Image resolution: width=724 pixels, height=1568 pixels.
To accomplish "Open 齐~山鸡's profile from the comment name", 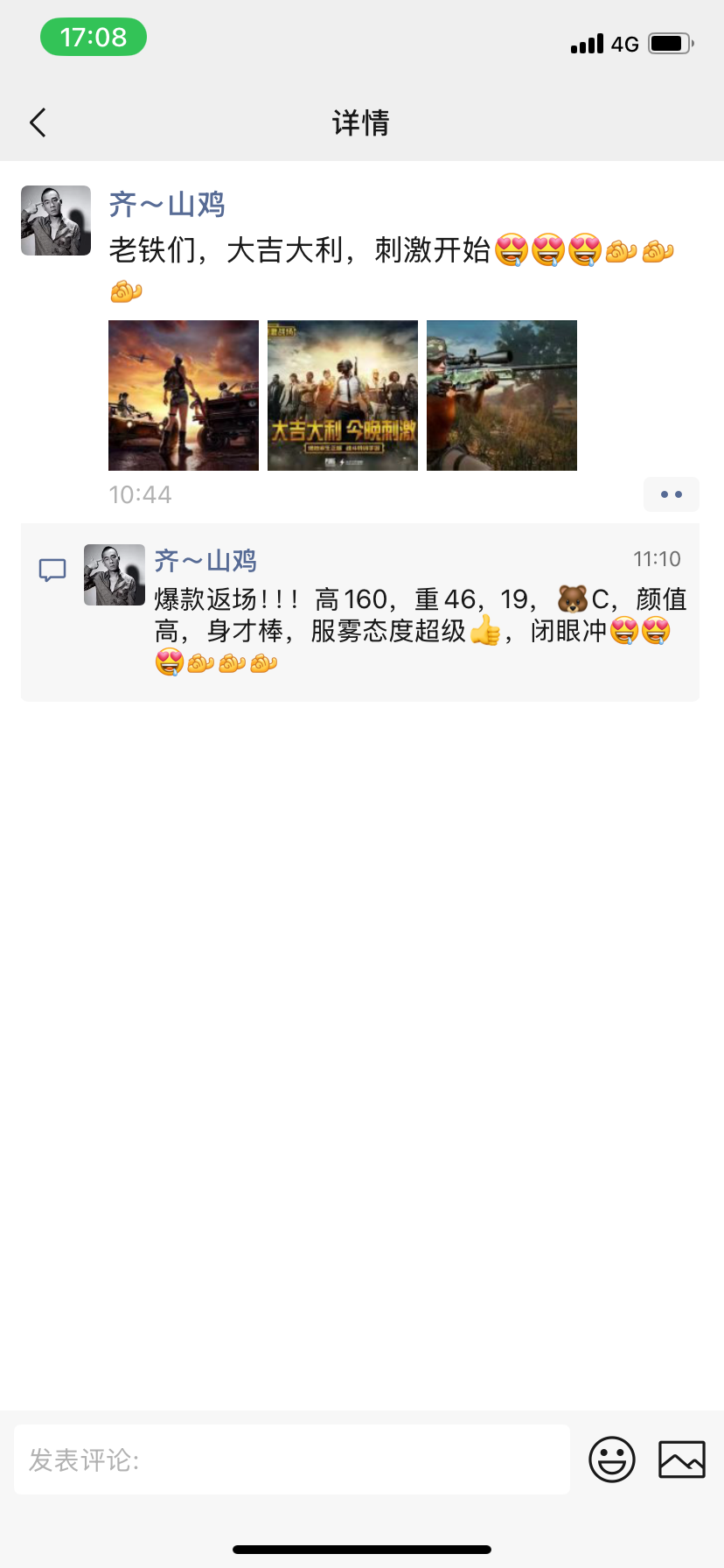I will [x=205, y=560].
